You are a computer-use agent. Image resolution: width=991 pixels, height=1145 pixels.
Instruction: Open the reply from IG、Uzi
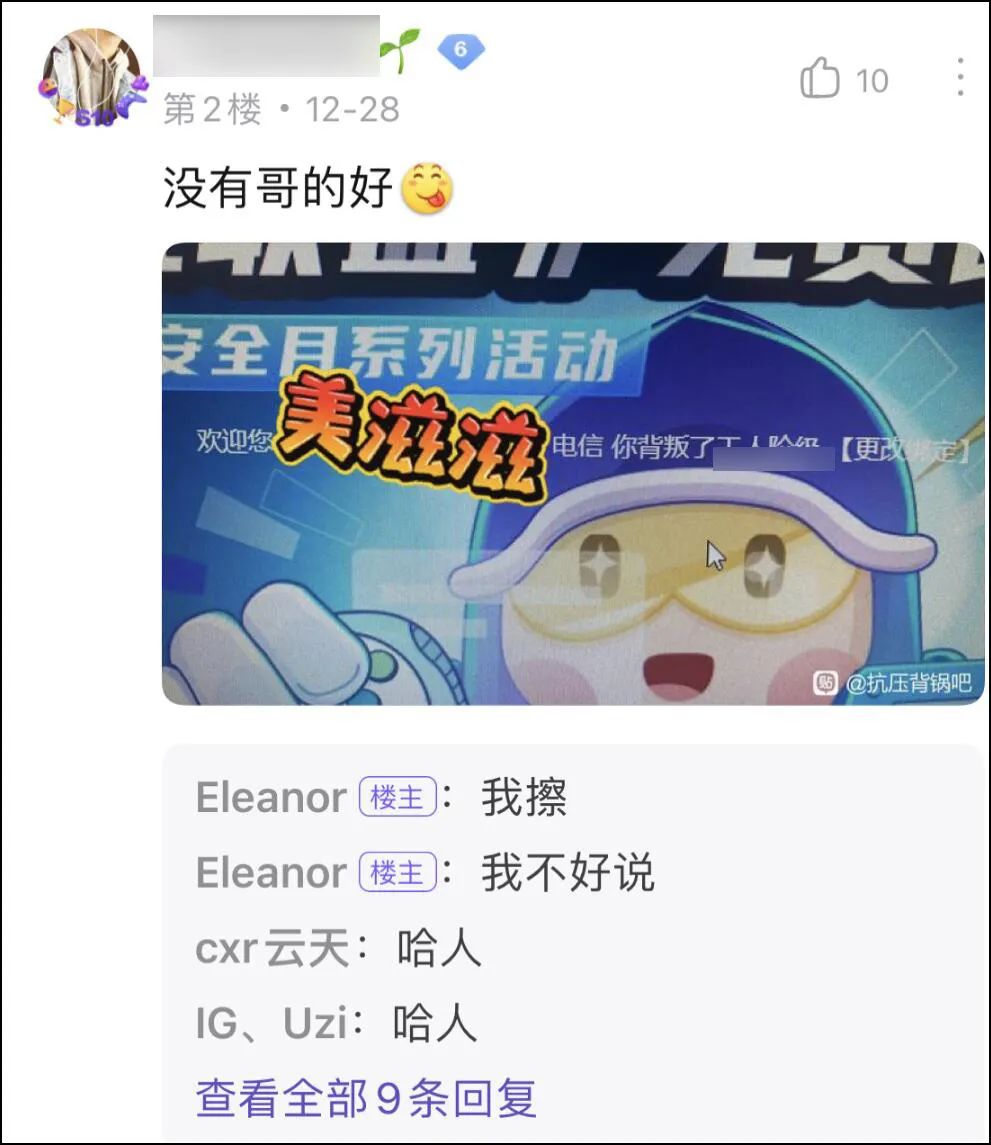(435, 1023)
